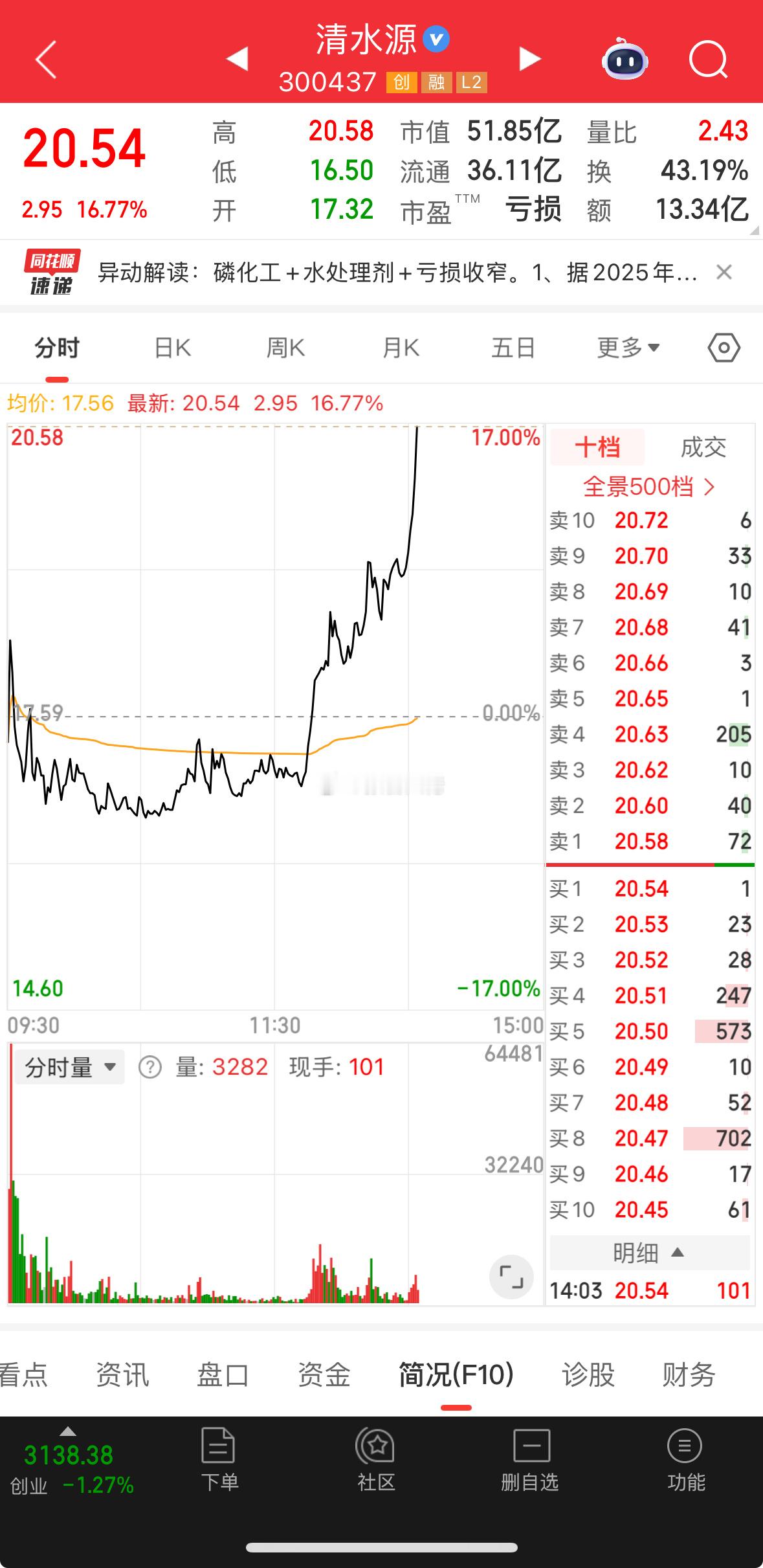The width and height of the screenshot is (763, 1568).
Task: Expand the volume chart with the fullscreen icon
Action: pyautogui.click(x=512, y=1277)
